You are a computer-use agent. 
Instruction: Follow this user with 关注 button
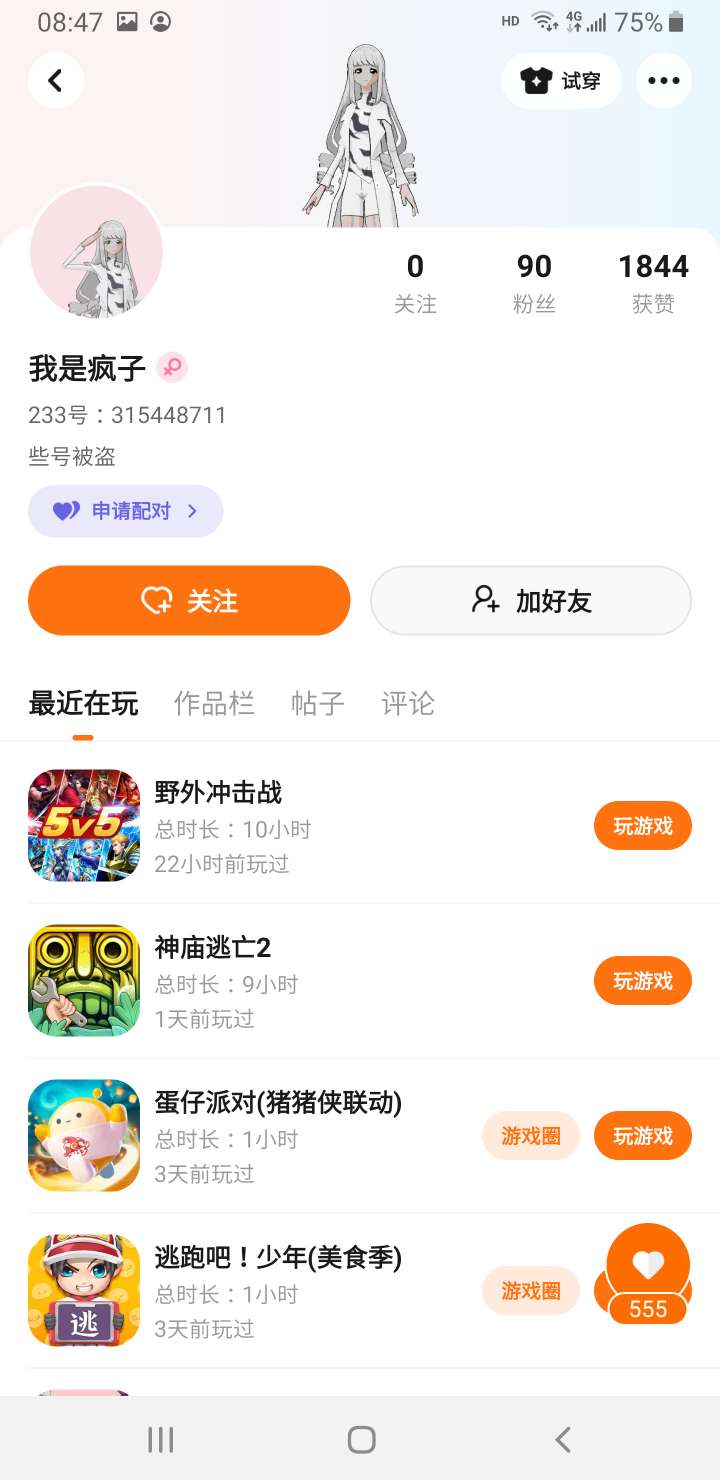[x=189, y=600]
